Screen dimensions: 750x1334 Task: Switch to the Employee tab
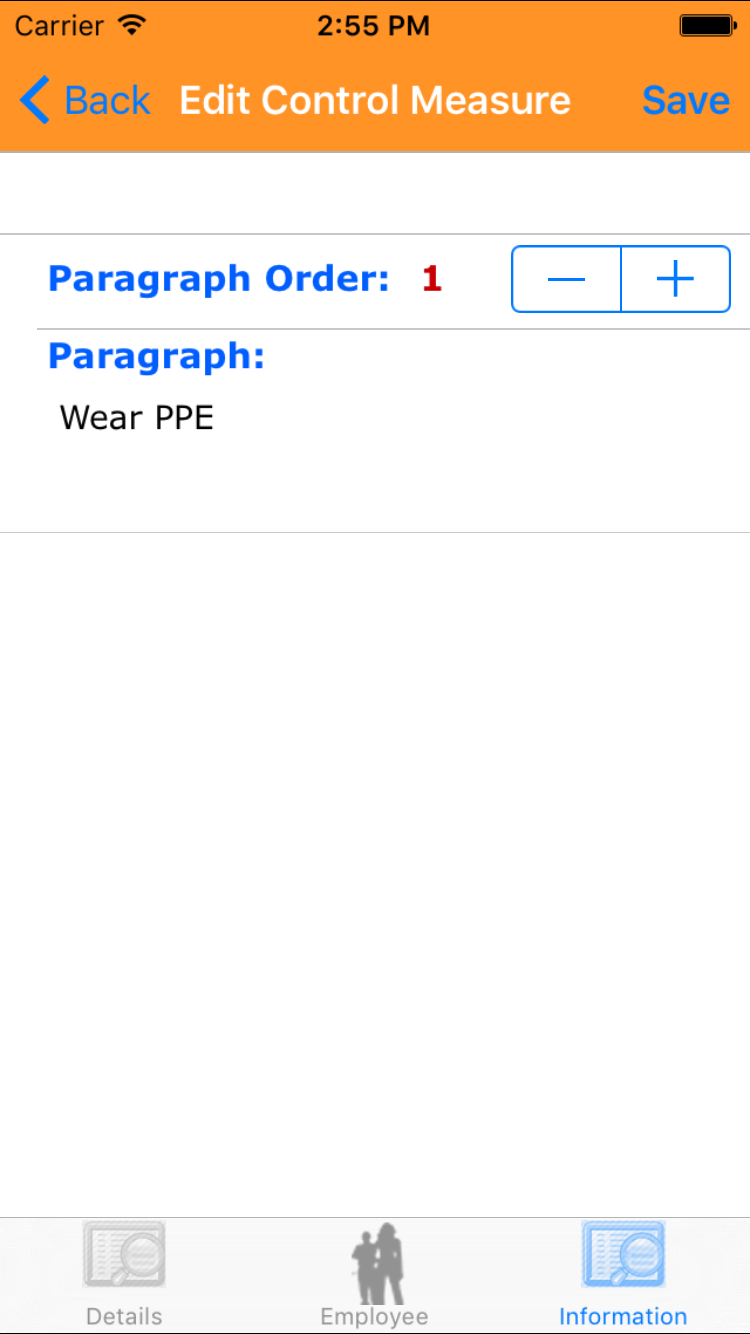pos(375,1275)
